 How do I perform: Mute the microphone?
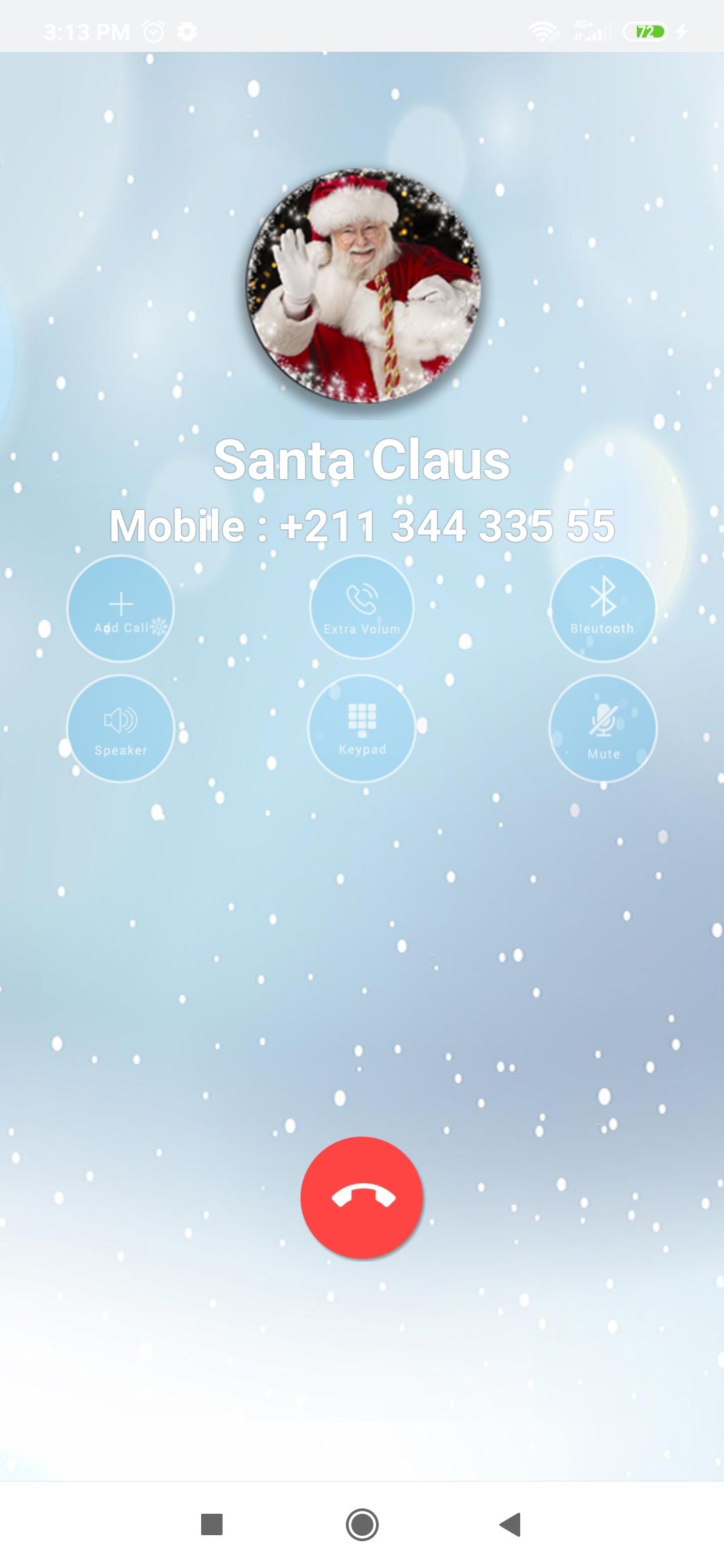pyautogui.click(x=603, y=728)
